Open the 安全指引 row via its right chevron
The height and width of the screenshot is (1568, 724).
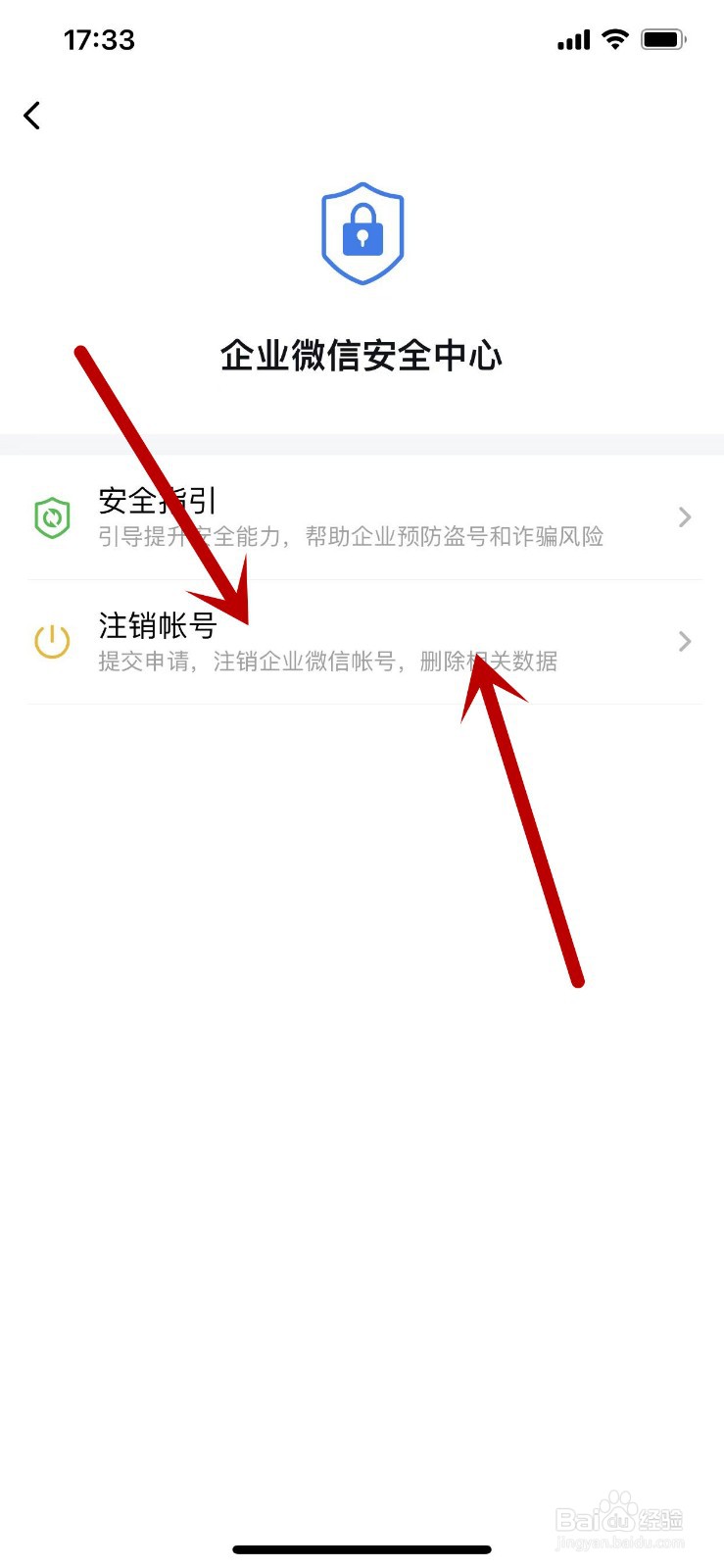(684, 517)
